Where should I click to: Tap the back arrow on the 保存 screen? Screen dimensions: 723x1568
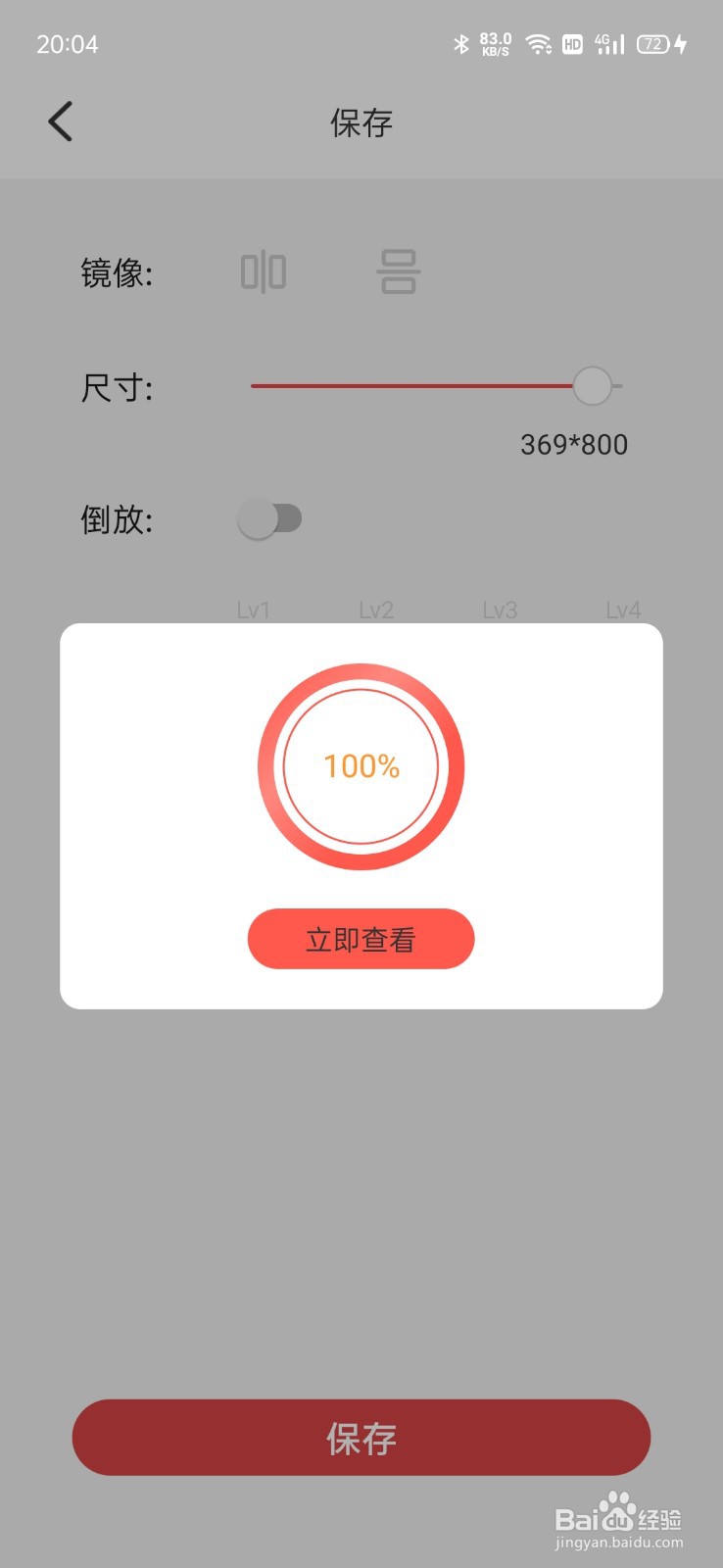coord(60,121)
